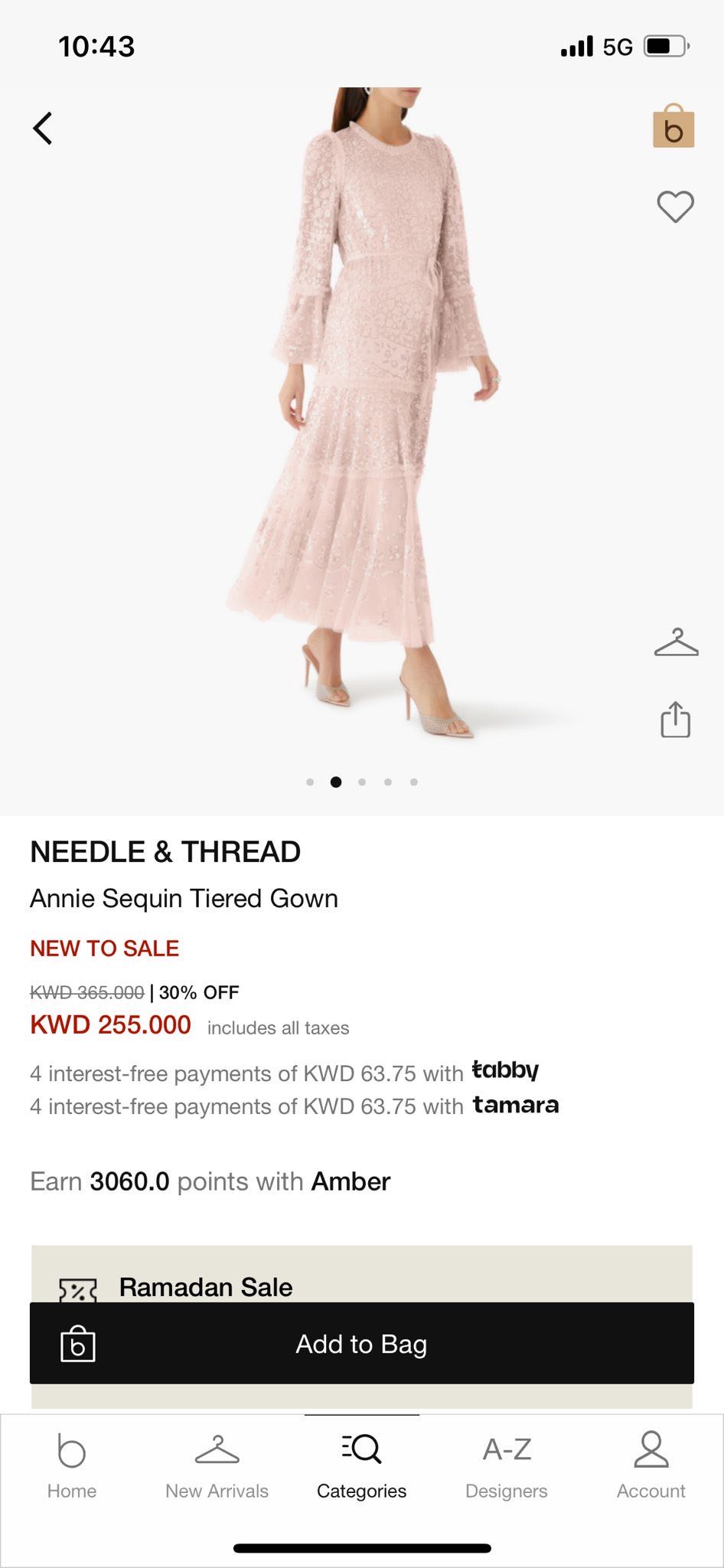
Task: Share this Annie Sequin Tiered Gown
Action: click(675, 720)
